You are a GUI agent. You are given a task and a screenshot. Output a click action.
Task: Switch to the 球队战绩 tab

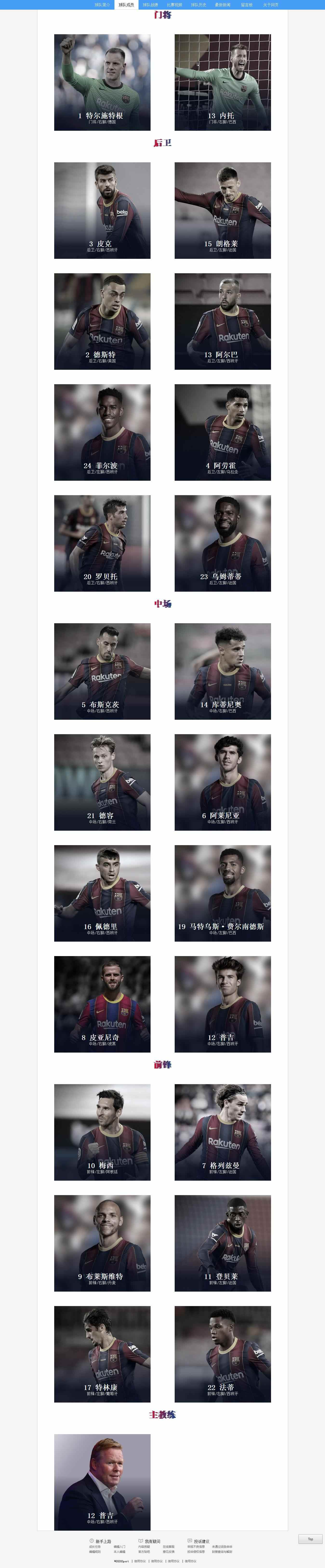tap(150, 4)
